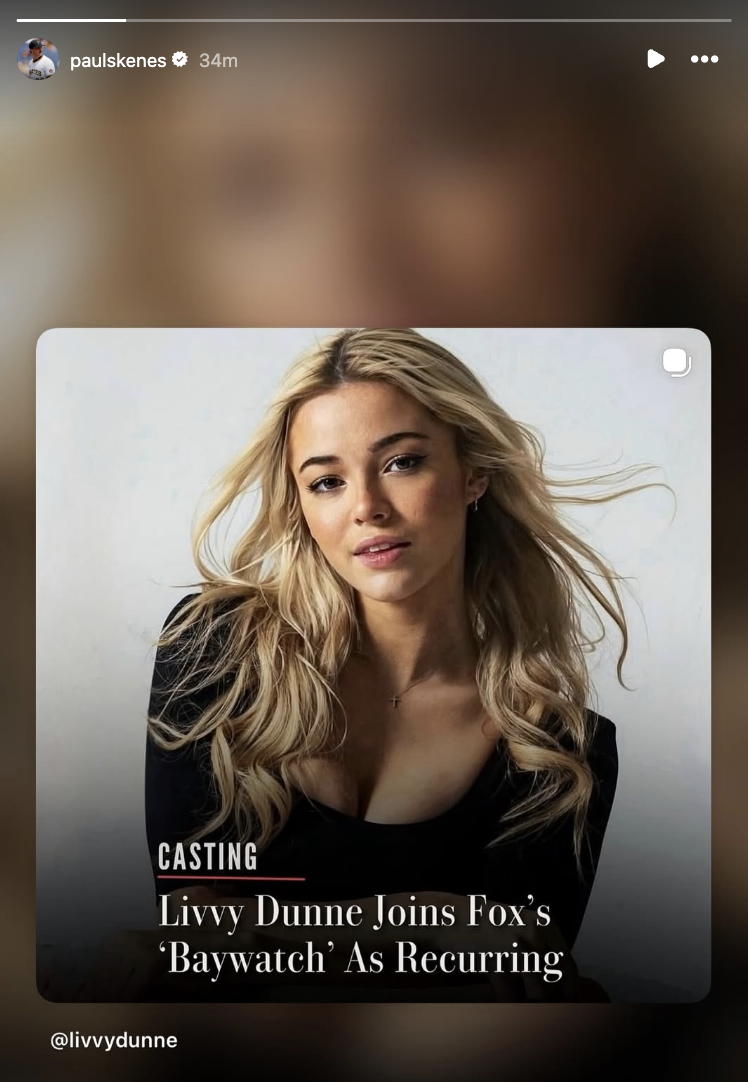Open the paulskenes username link

[x=118, y=61]
